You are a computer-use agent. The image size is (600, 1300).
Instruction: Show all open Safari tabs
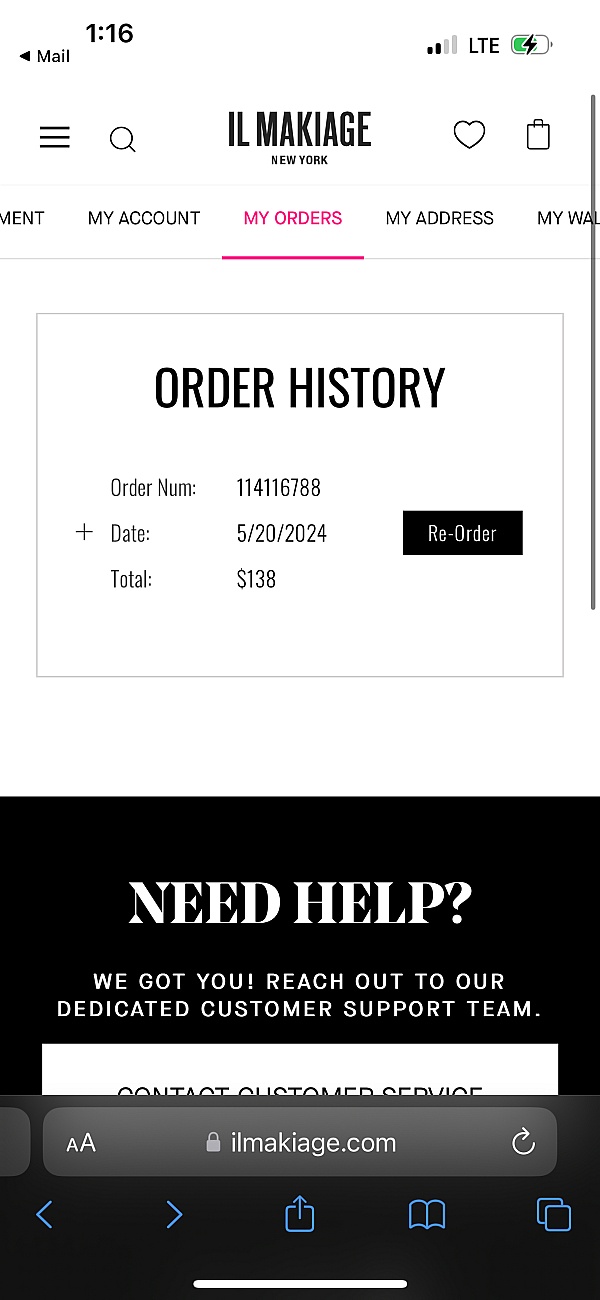554,1215
